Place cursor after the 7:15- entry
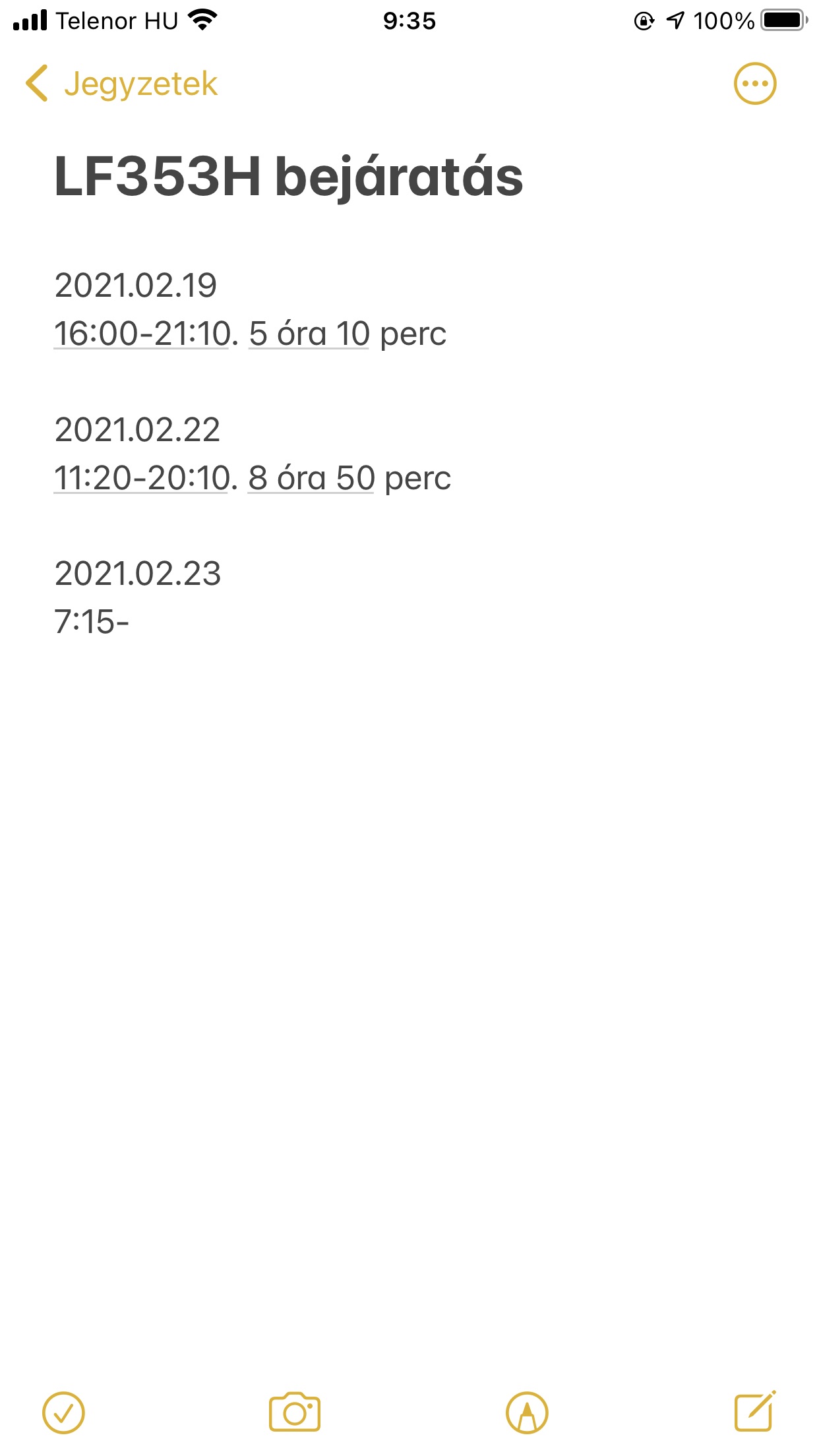819x1456 pixels. pyautogui.click(x=132, y=622)
